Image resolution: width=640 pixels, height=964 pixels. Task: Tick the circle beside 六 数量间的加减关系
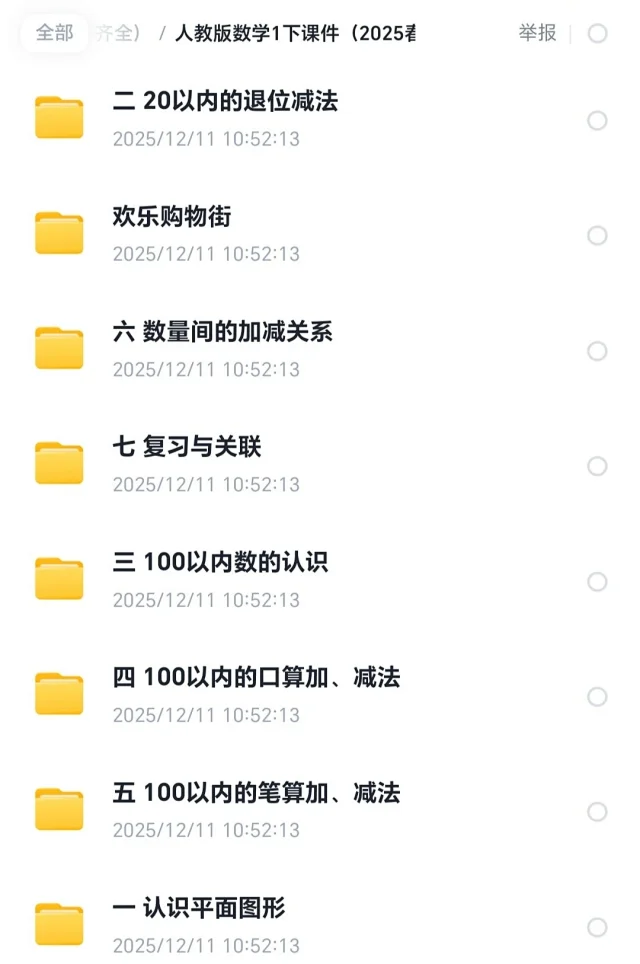click(597, 351)
